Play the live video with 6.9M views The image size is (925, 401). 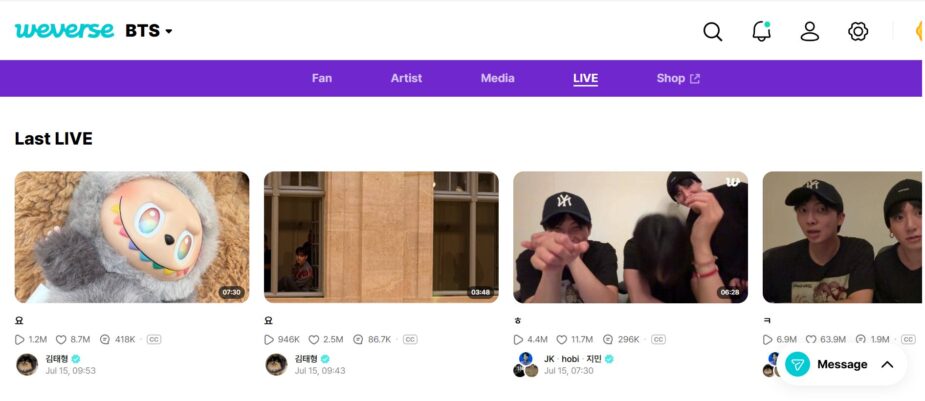pyautogui.click(x=842, y=237)
